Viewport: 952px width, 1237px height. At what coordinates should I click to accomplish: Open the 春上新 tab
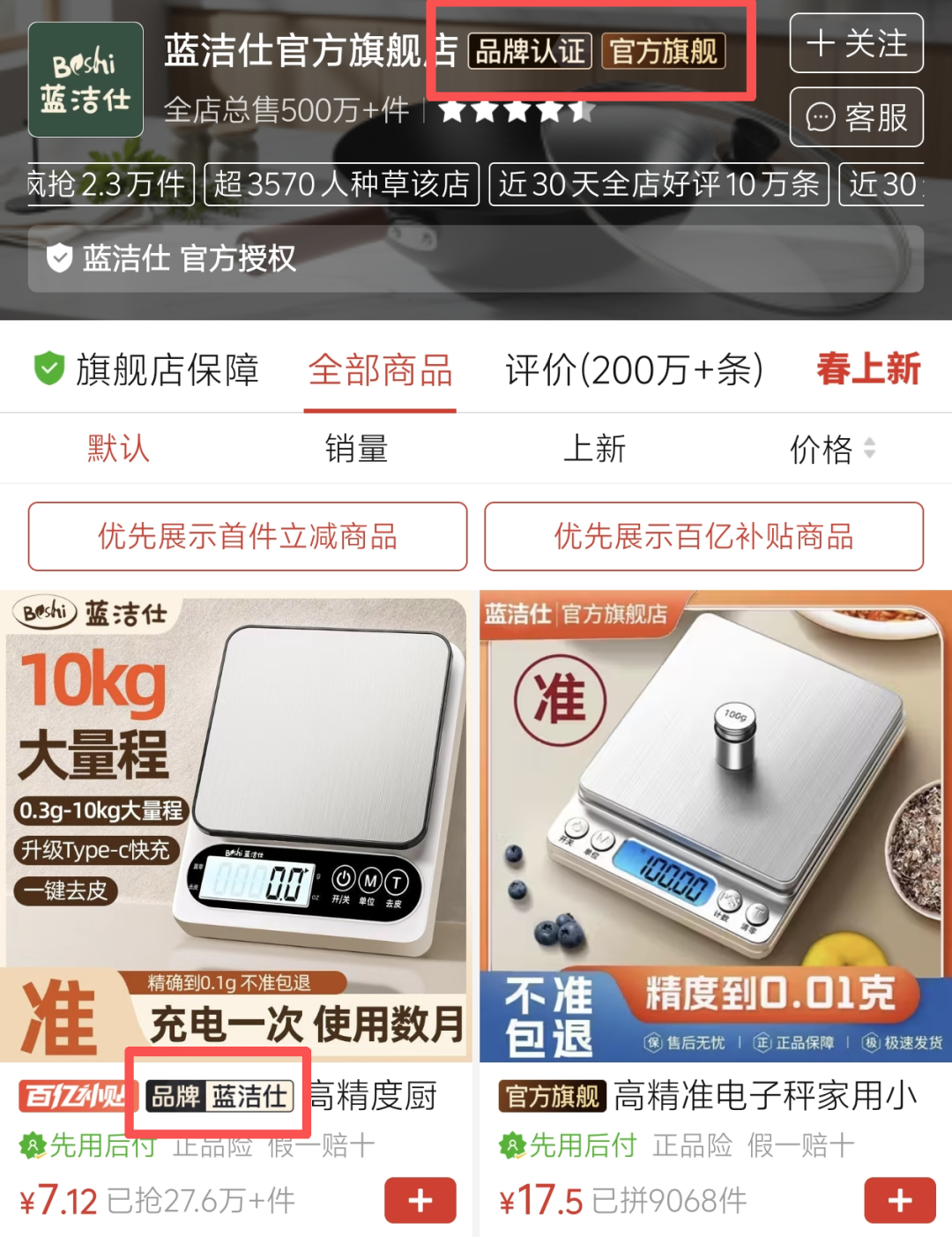tap(867, 369)
